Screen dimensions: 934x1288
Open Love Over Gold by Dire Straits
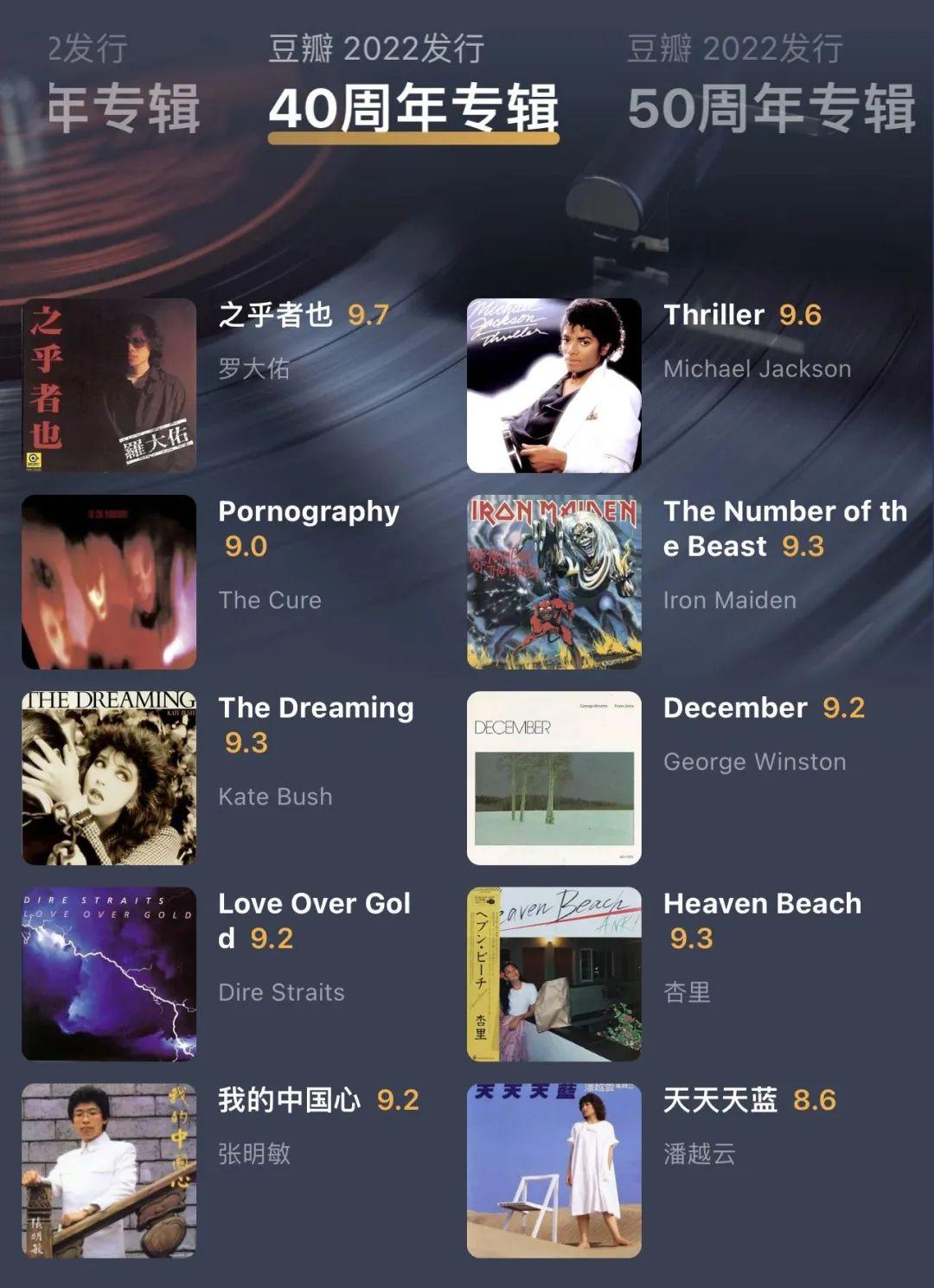[x=109, y=974]
